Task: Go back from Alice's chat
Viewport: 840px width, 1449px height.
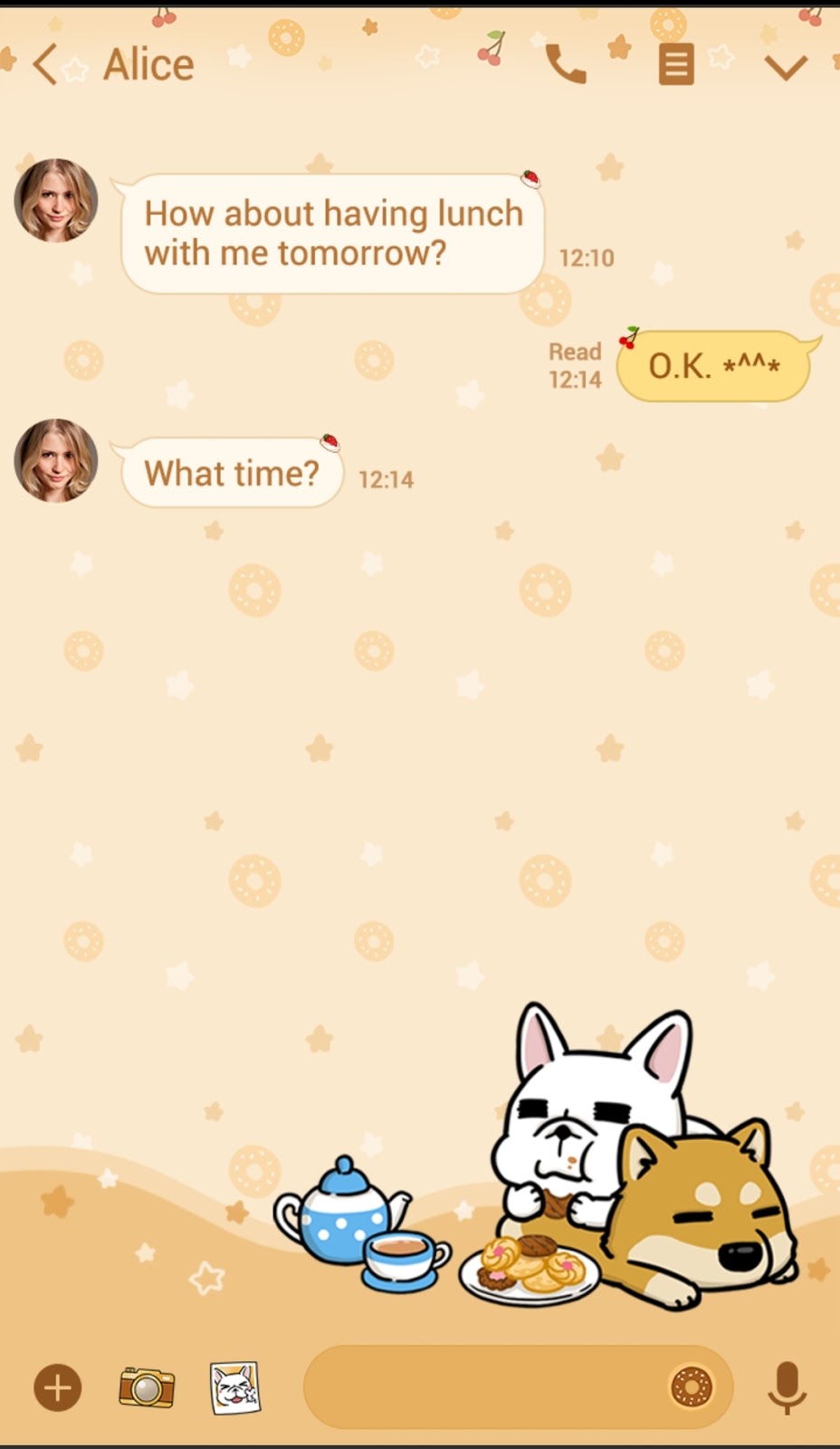Action: point(45,64)
